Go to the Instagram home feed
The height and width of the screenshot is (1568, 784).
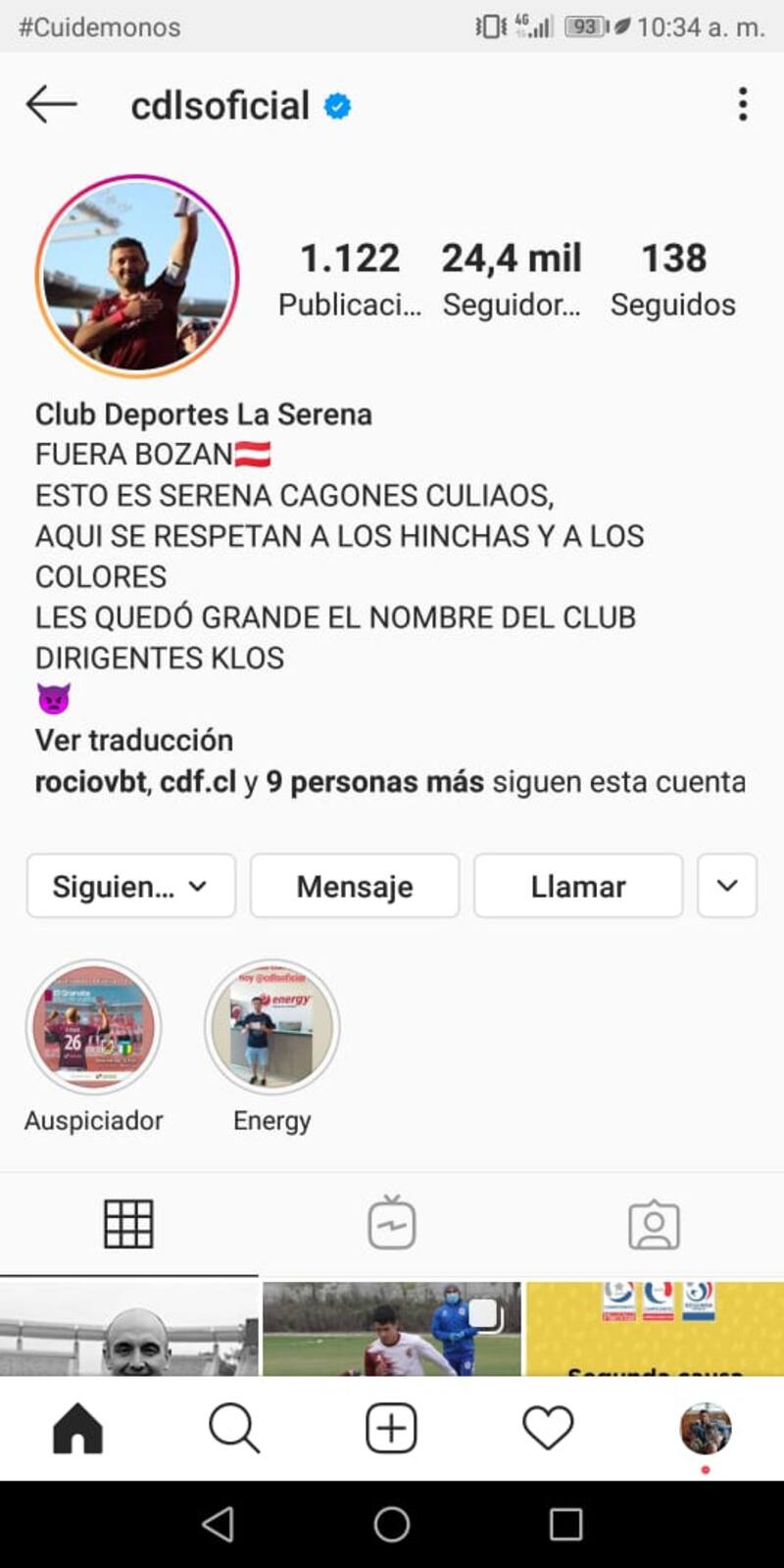(x=77, y=1428)
